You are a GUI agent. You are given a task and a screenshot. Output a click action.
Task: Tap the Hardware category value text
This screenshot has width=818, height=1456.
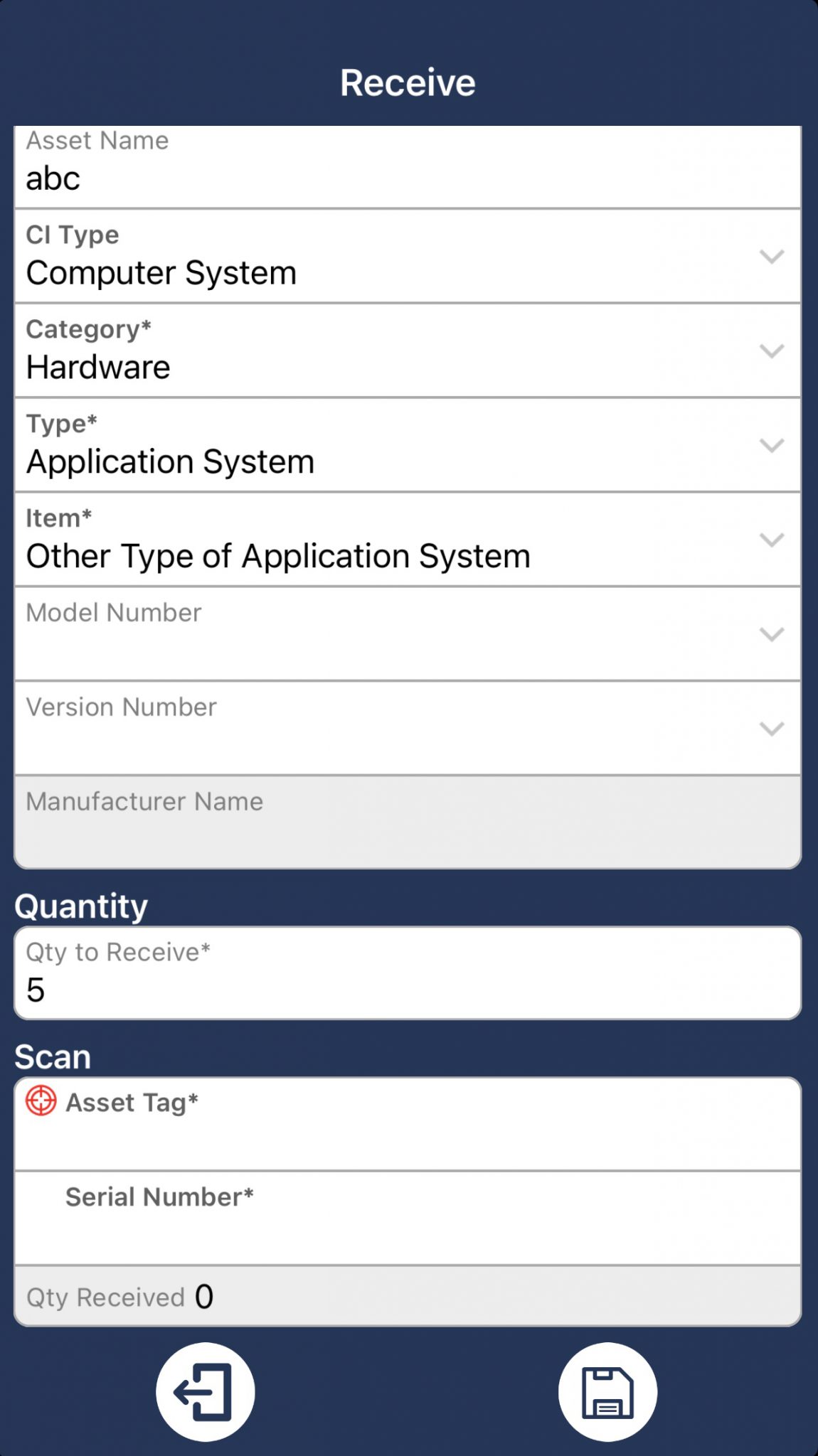pyautogui.click(x=97, y=366)
